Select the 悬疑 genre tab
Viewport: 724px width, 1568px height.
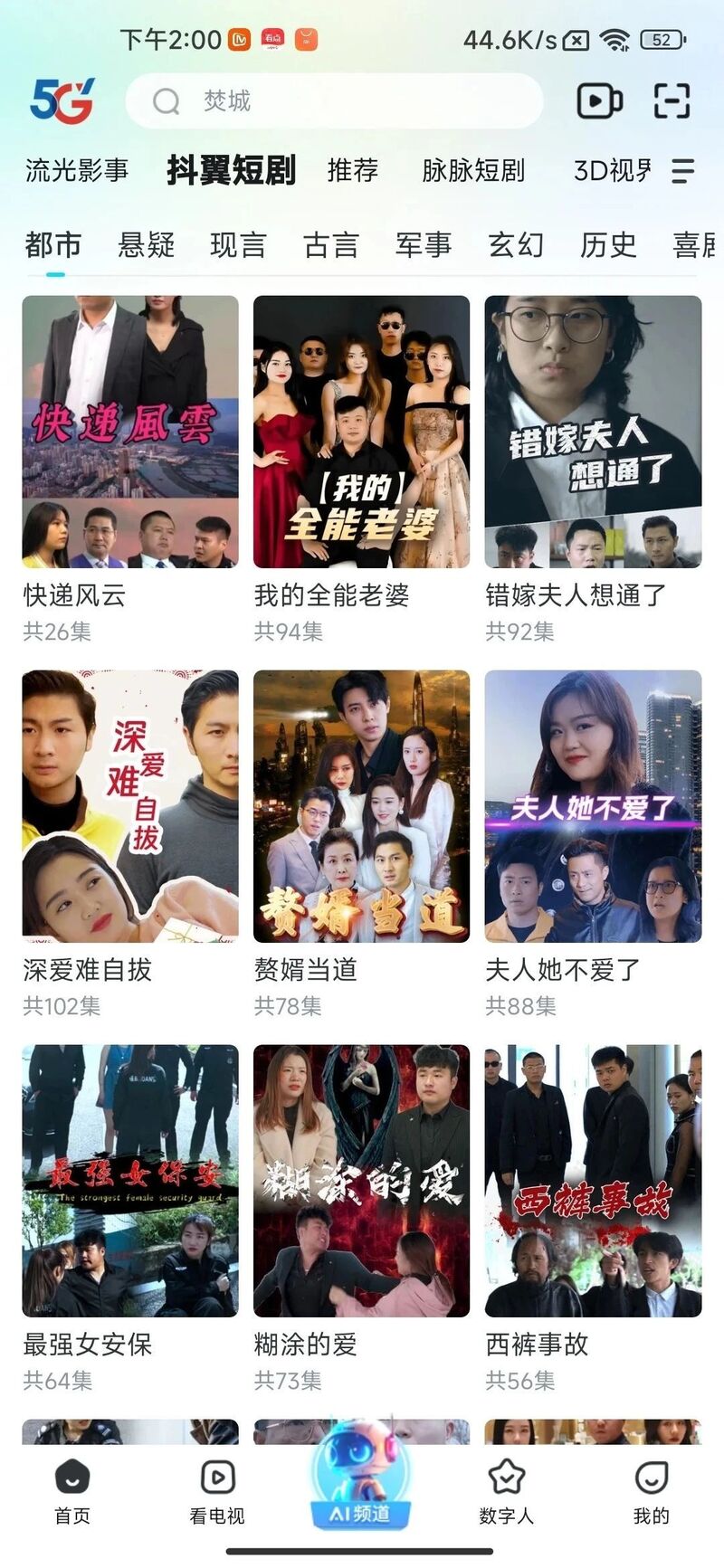point(146,245)
